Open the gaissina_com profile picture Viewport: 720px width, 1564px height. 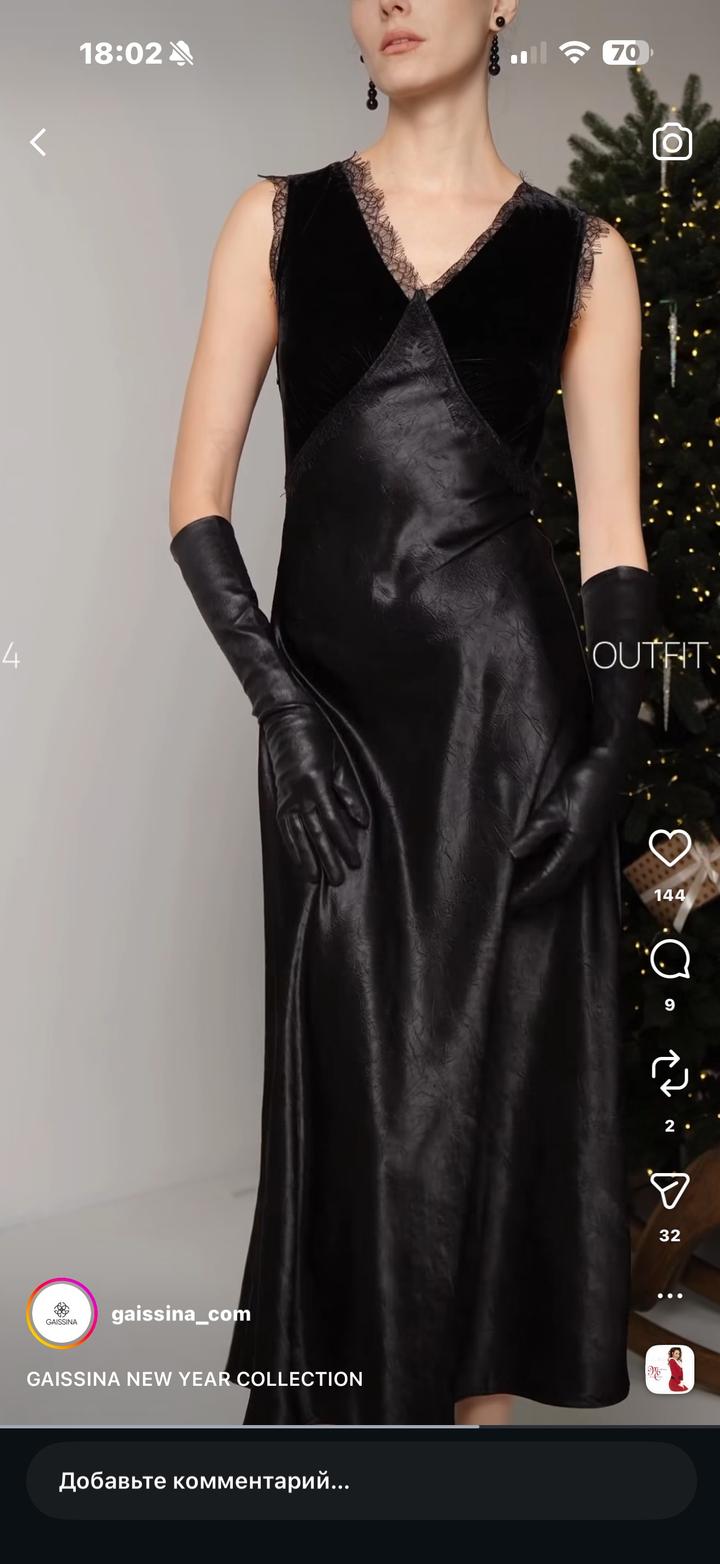[62, 1314]
